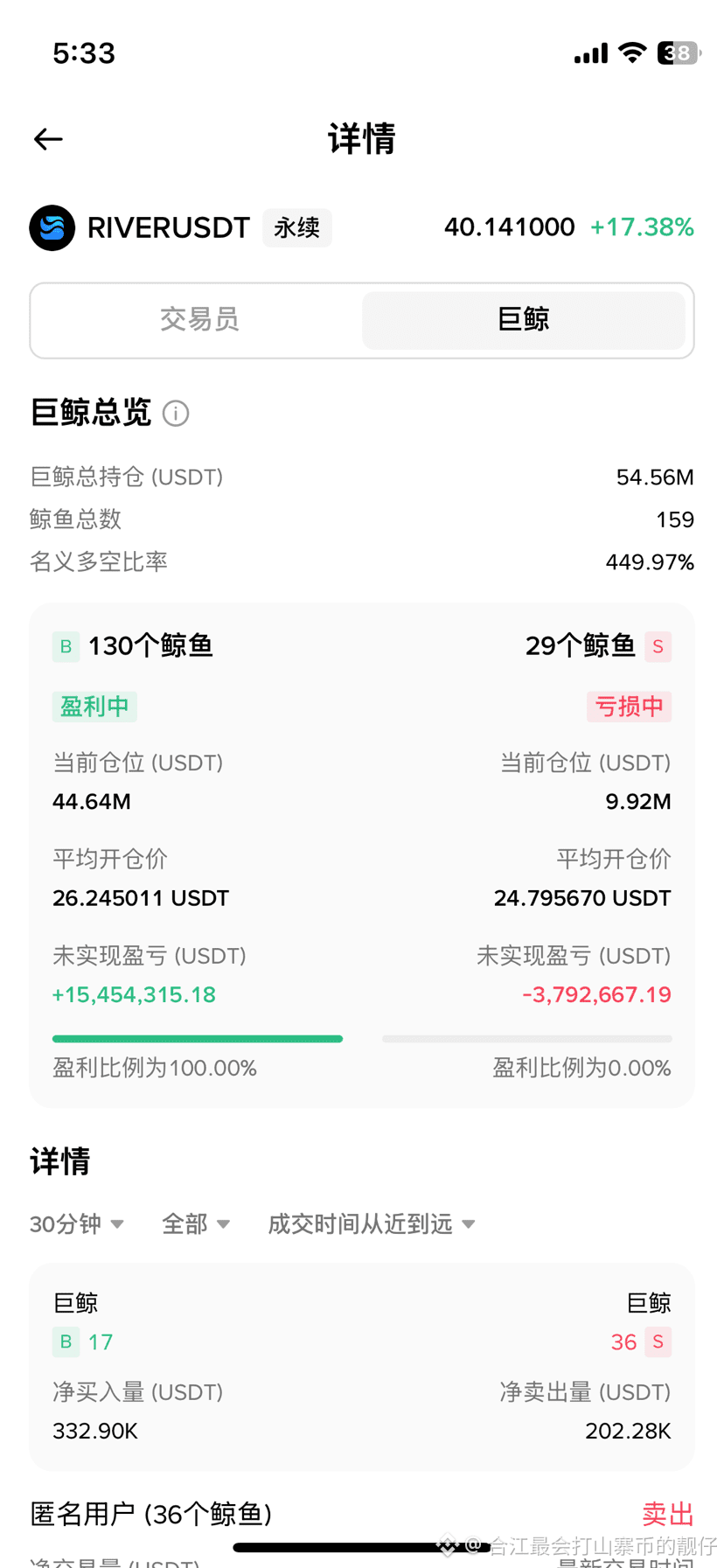Viewport: 724px width, 1568px height.
Task: Tap the back arrow to return
Action: point(48,139)
